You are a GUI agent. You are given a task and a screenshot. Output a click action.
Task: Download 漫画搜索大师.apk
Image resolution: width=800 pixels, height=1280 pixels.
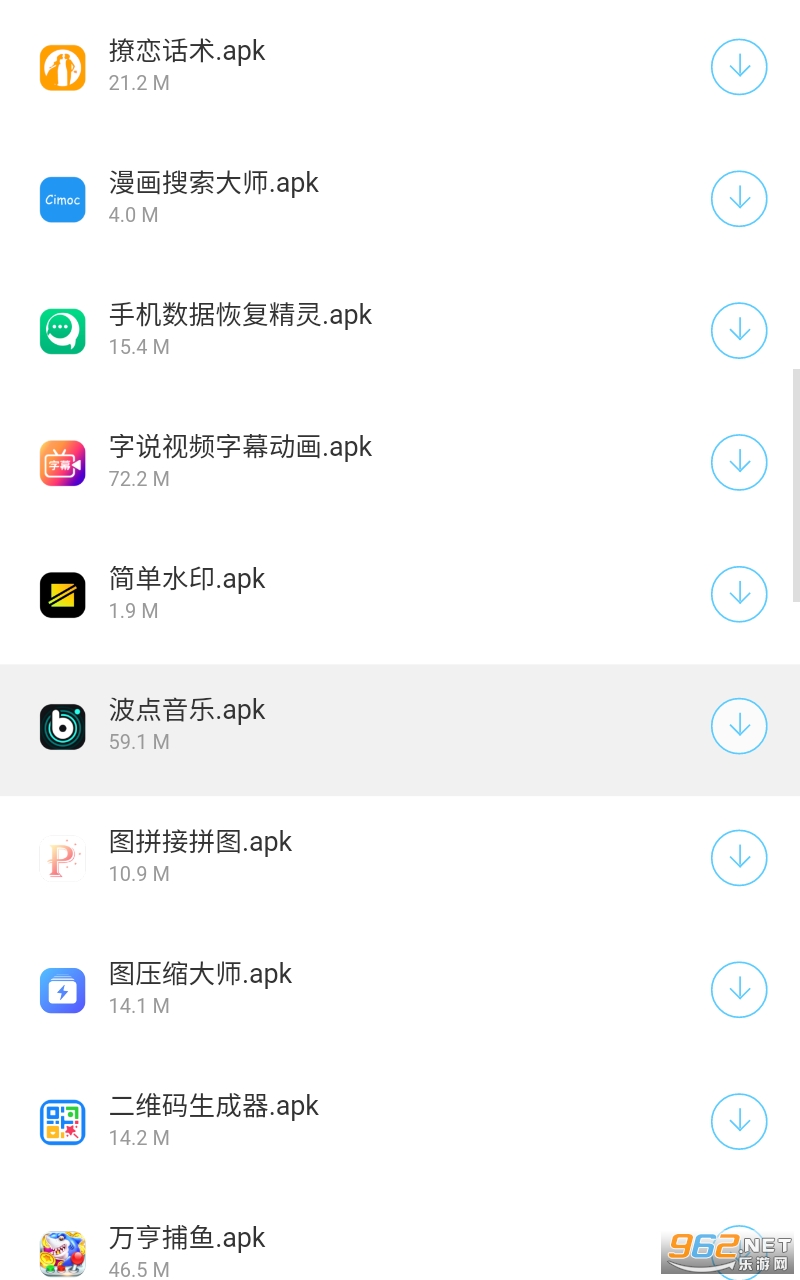point(739,199)
